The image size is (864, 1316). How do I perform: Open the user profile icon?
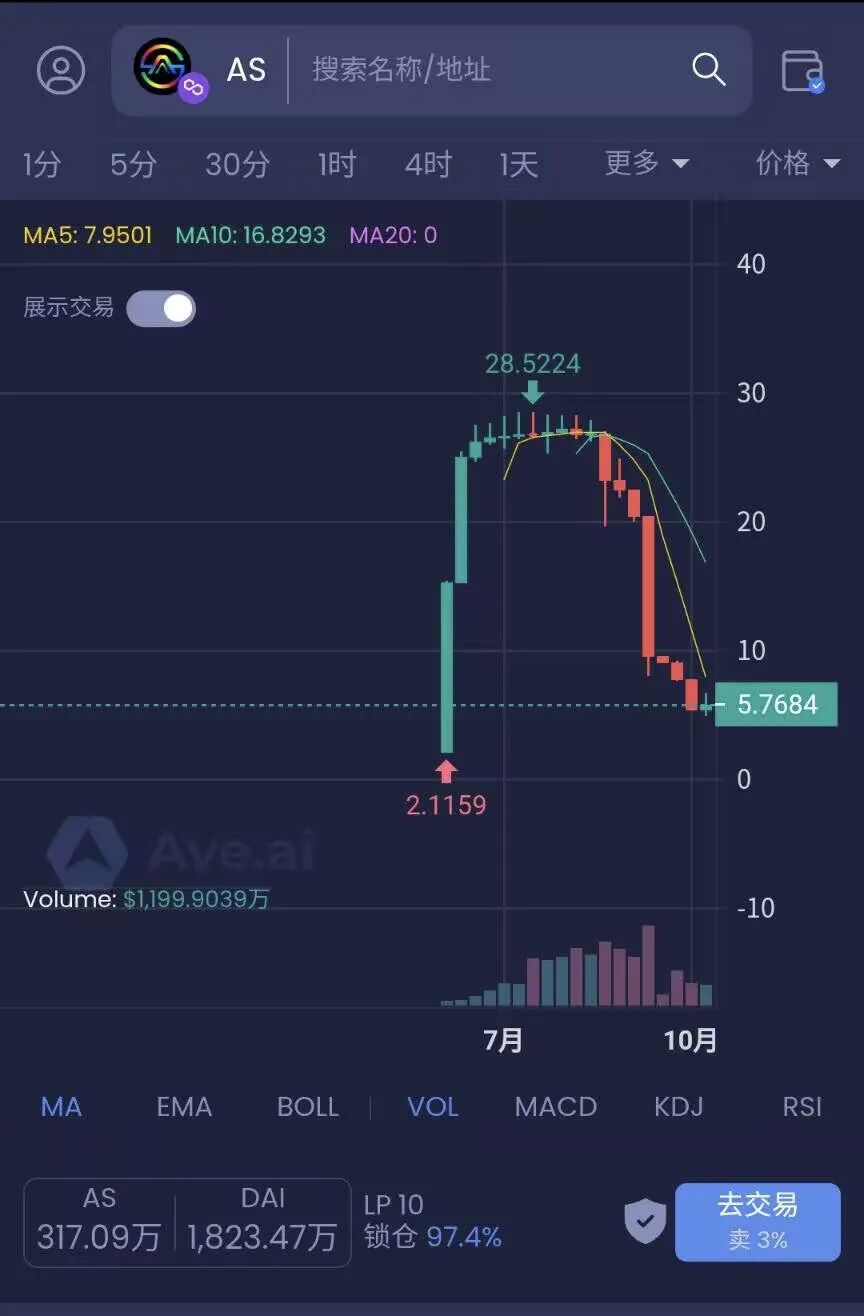[x=61, y=70]
